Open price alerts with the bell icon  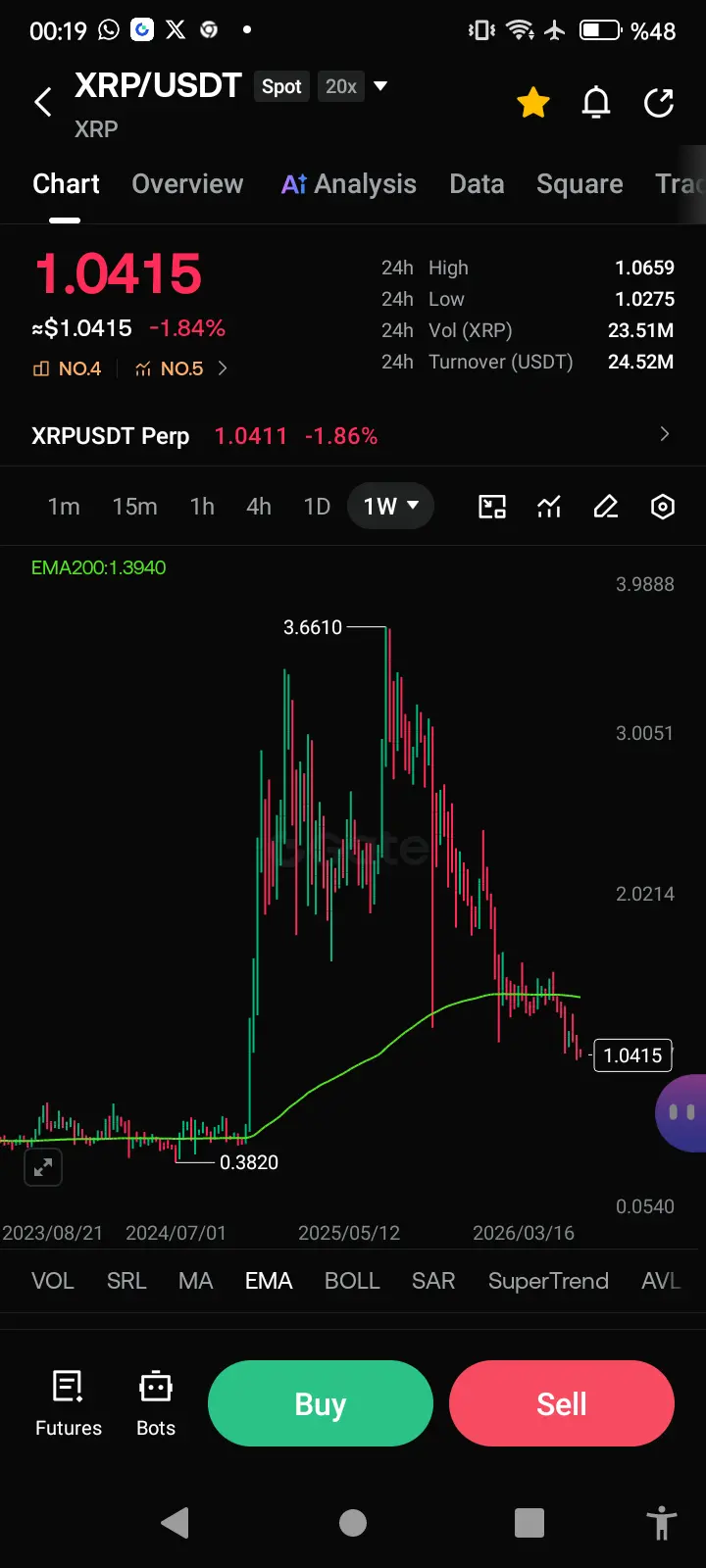(596, 102)
